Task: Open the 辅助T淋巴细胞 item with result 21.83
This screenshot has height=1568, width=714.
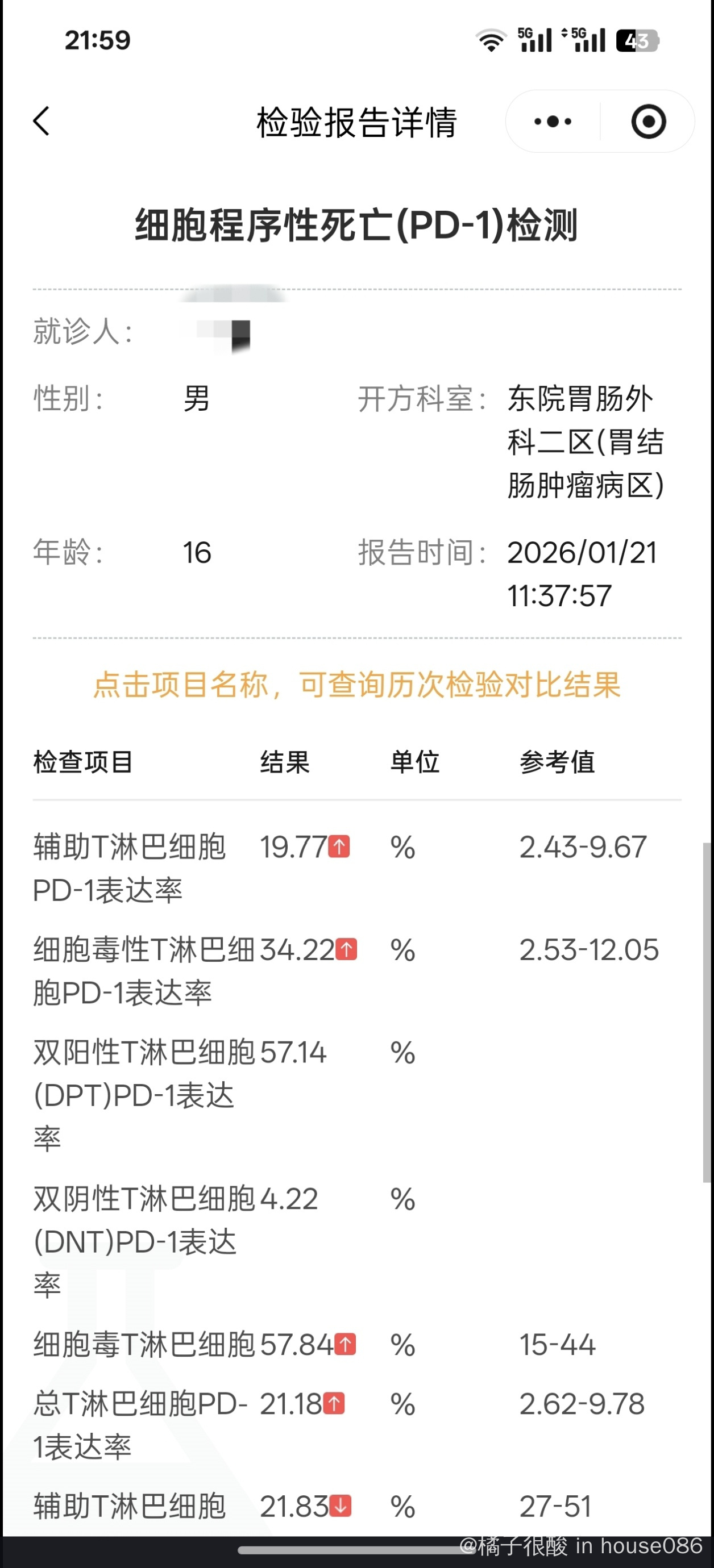Action: 129,1507
